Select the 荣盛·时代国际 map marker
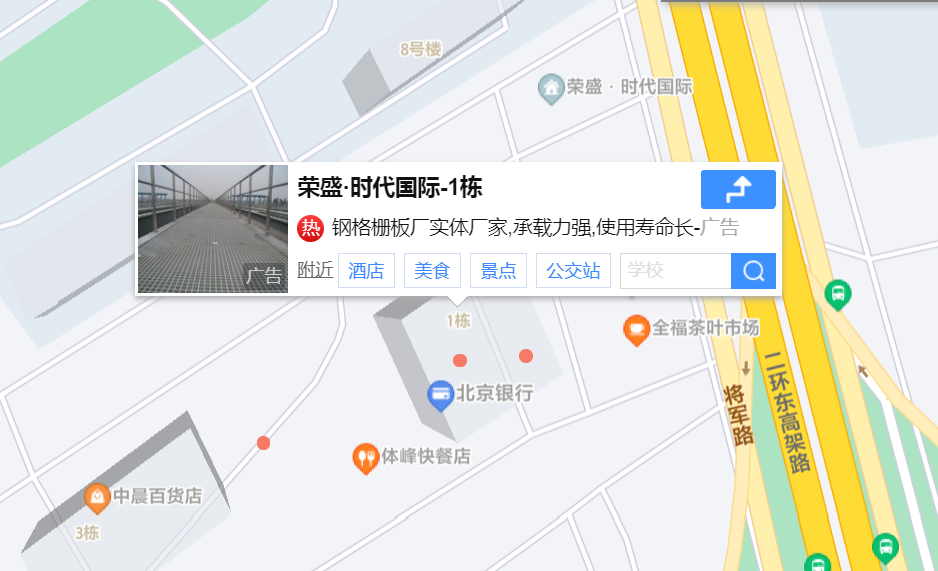938x571 pixels. 550,88
